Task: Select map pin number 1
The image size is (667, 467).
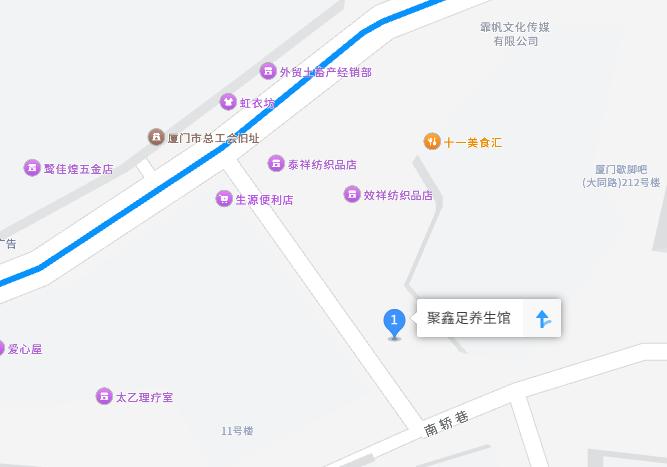Action: 394,322
